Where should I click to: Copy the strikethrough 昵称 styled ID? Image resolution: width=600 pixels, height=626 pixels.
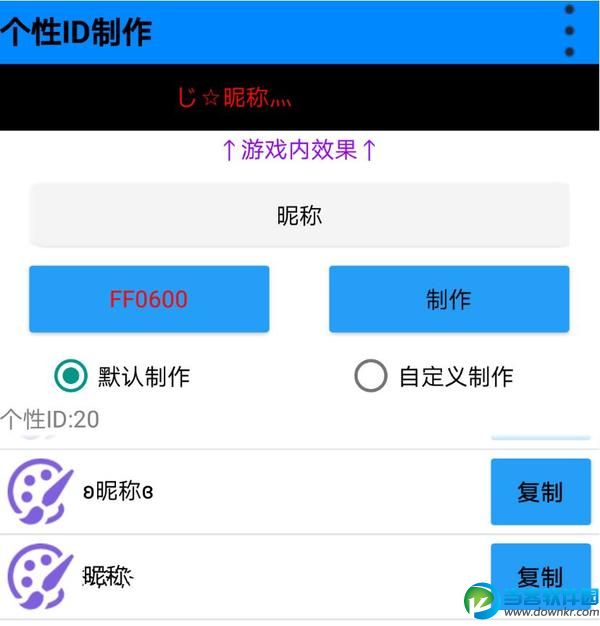coord(540,574)
